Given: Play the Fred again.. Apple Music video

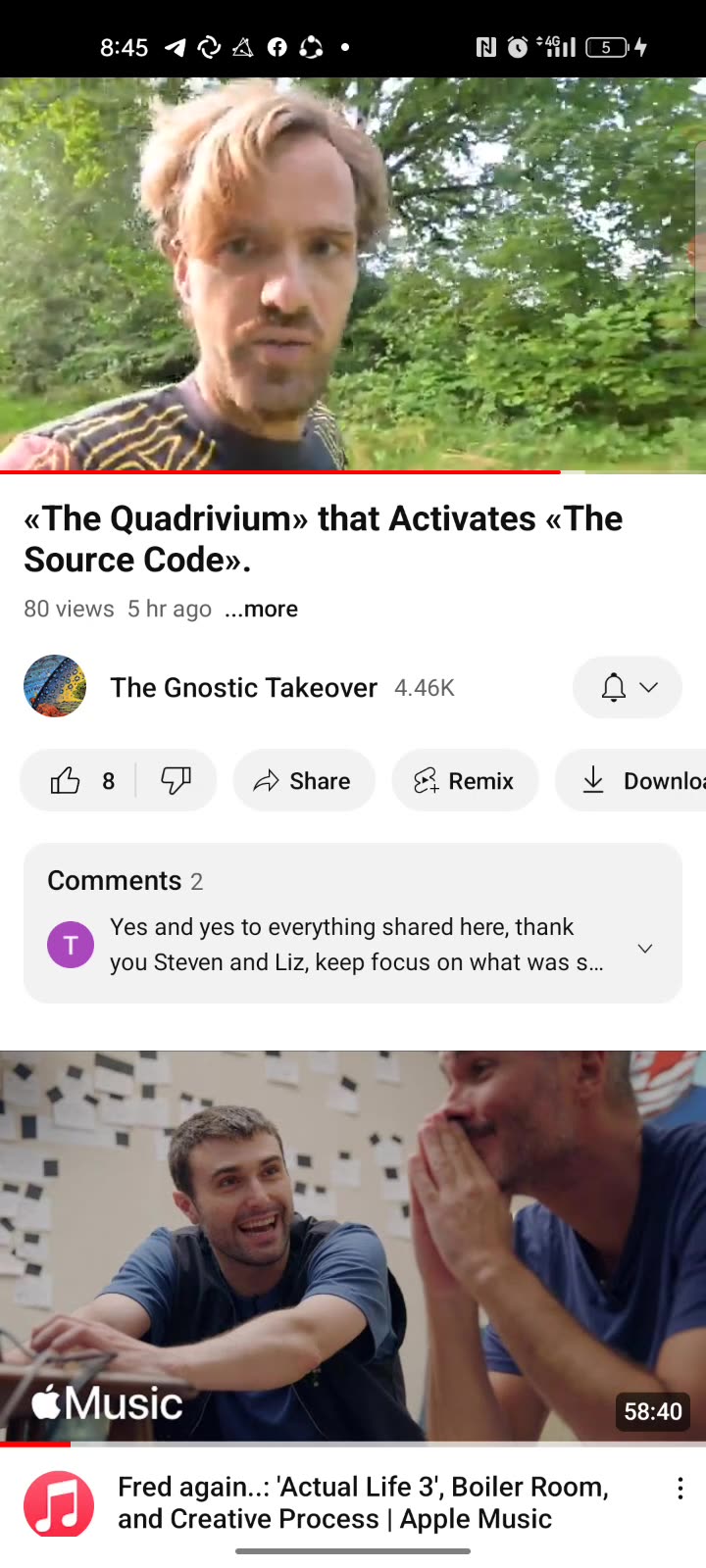Looking at the screenshot, I should [x=353, y=1245].
